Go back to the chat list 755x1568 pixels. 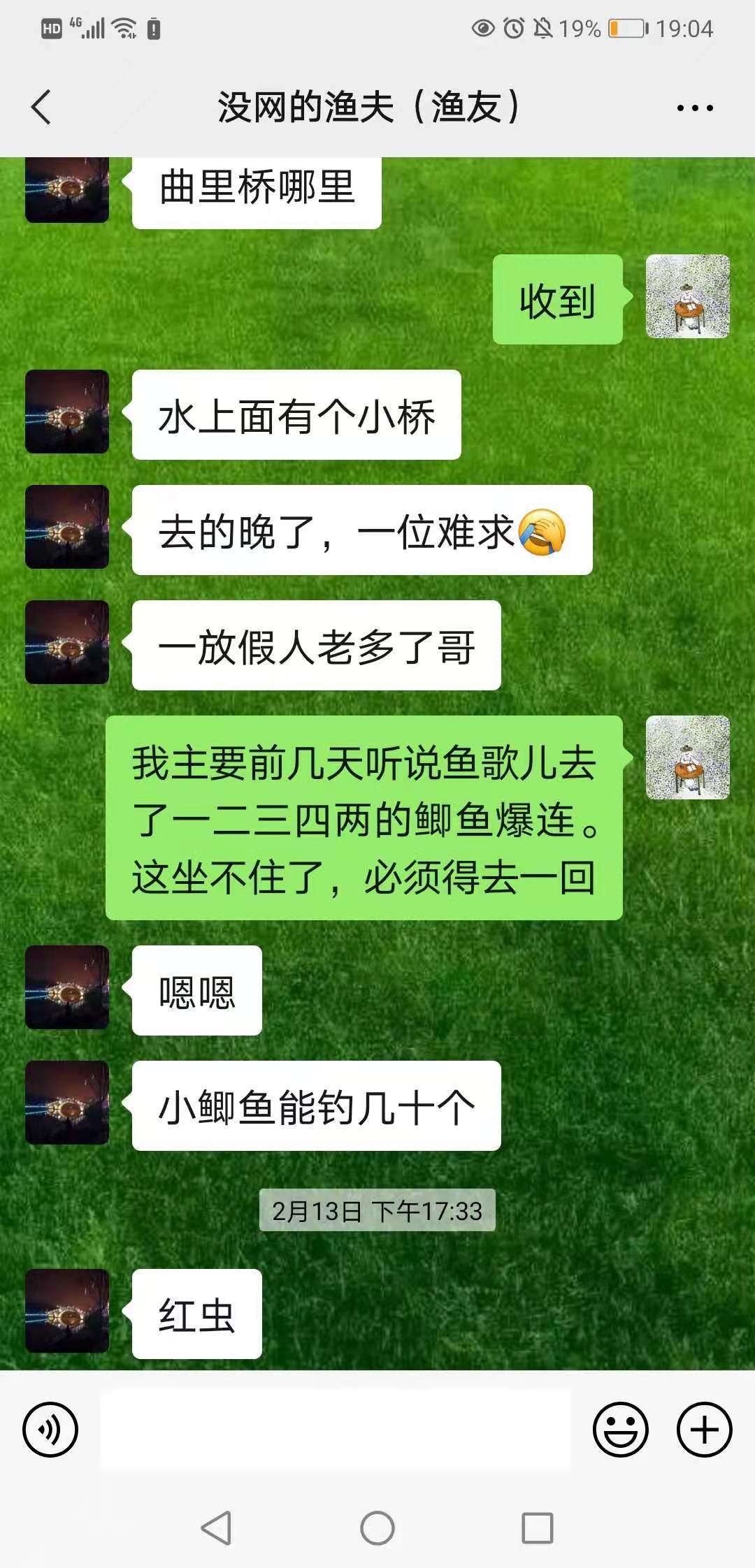pos(41,108)
